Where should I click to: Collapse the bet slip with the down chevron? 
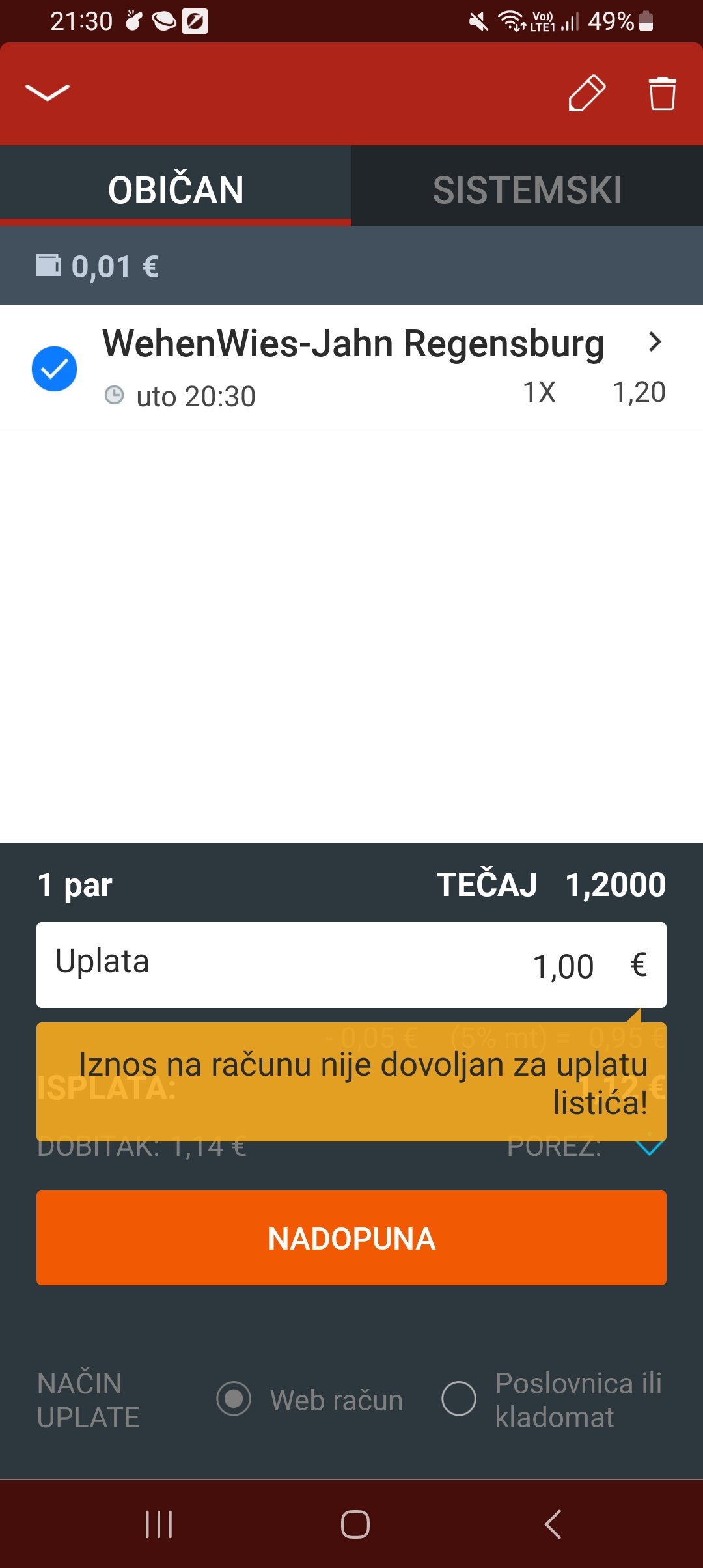[x=48, y=93]
